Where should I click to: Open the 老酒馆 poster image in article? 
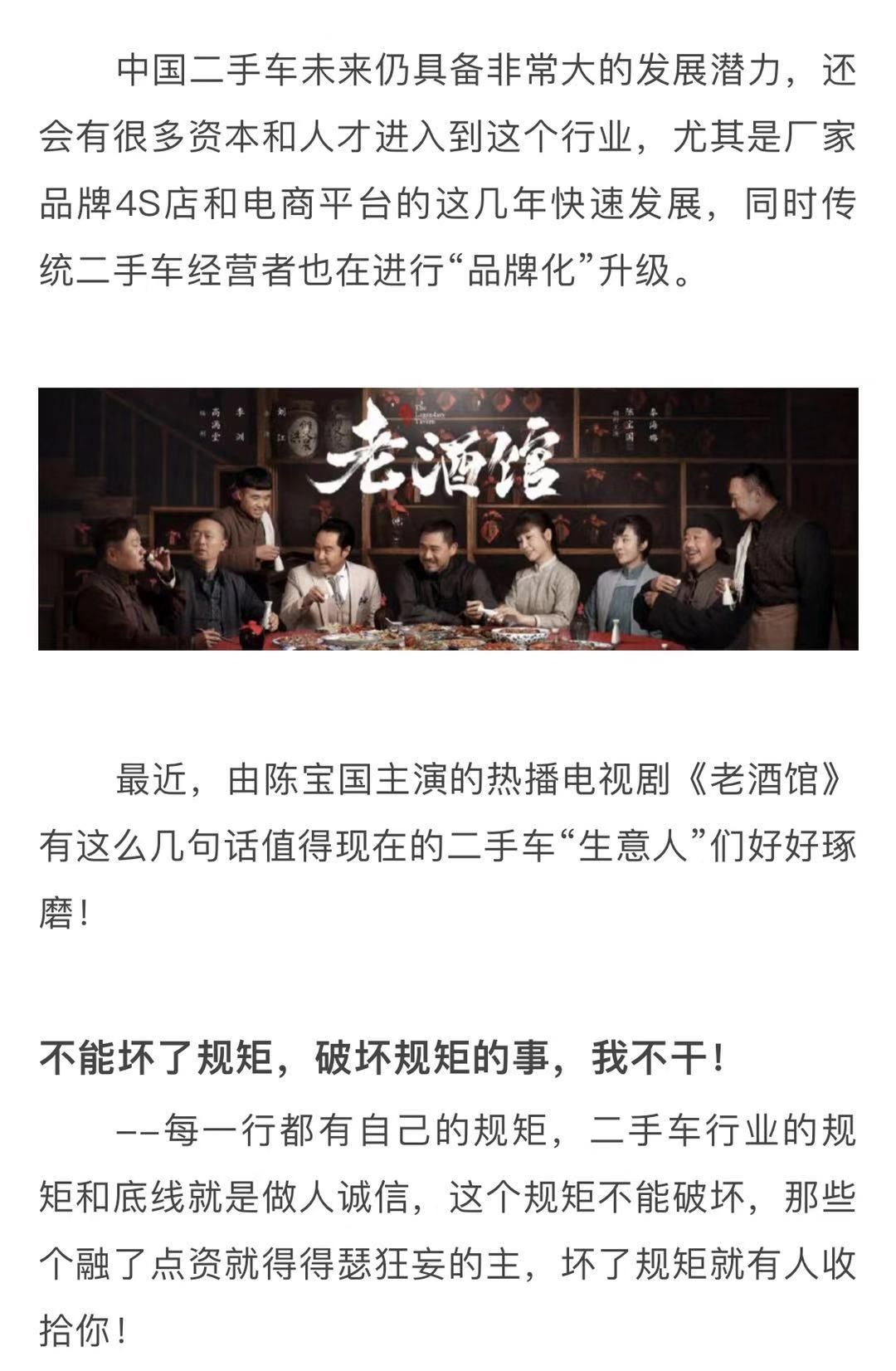[x=448, y=519]
